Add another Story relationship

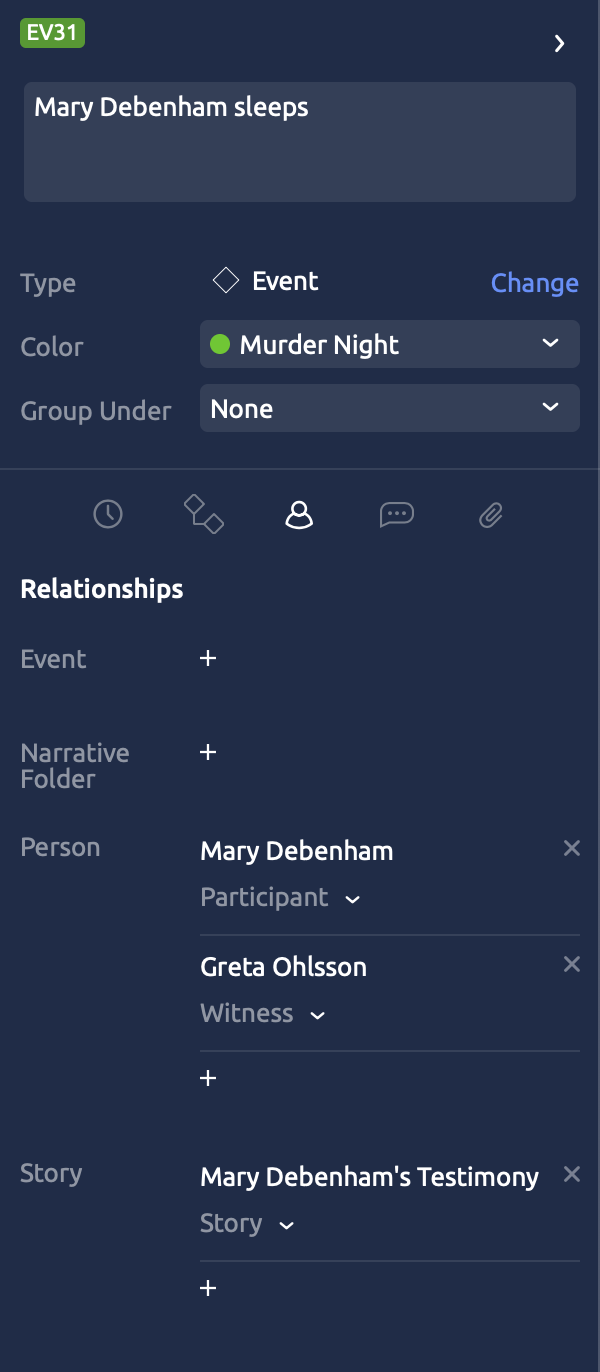208,1288
